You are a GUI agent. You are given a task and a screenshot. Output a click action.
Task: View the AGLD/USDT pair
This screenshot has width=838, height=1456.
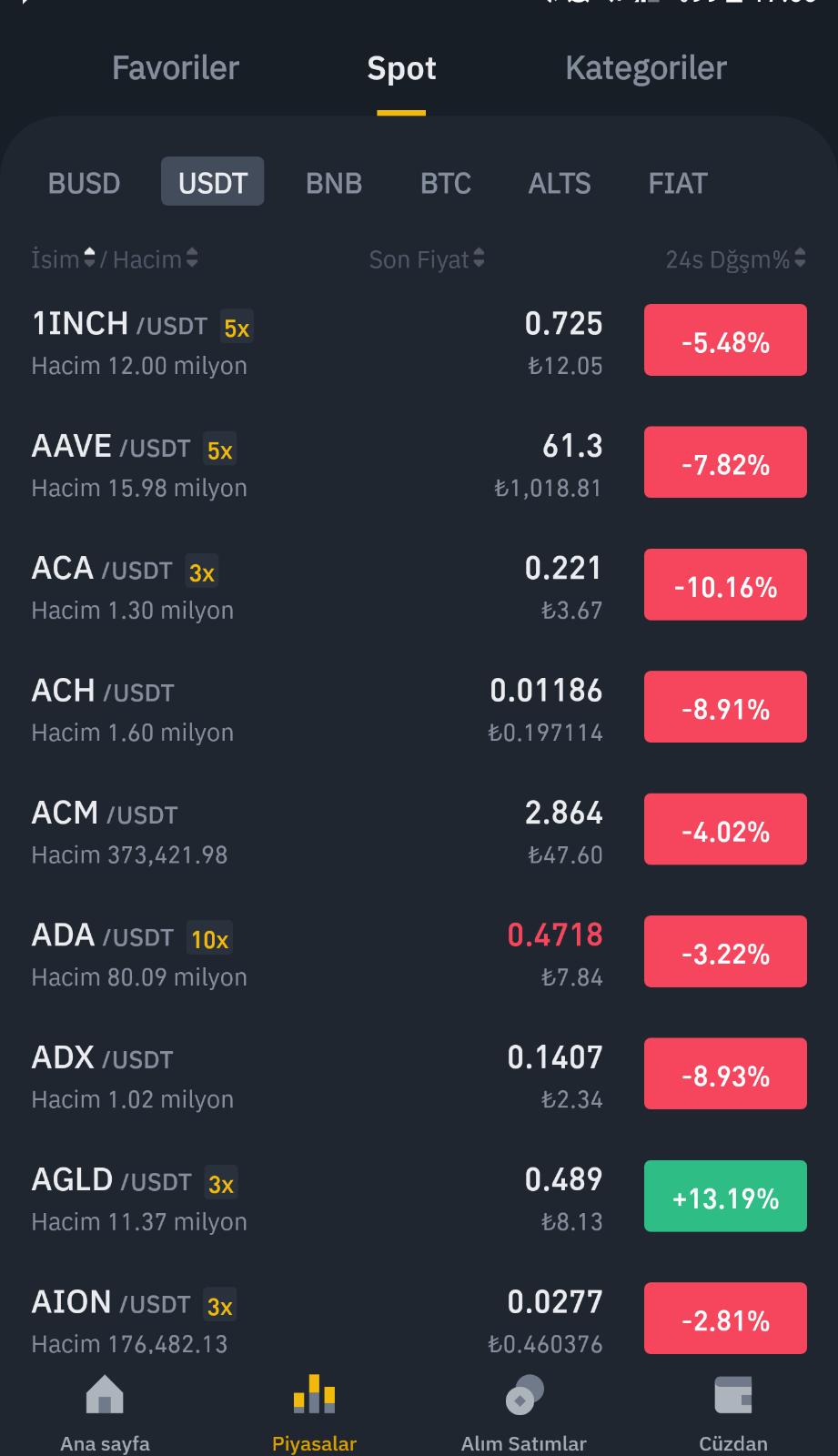pyautogui.click(x=419, y=1199)
